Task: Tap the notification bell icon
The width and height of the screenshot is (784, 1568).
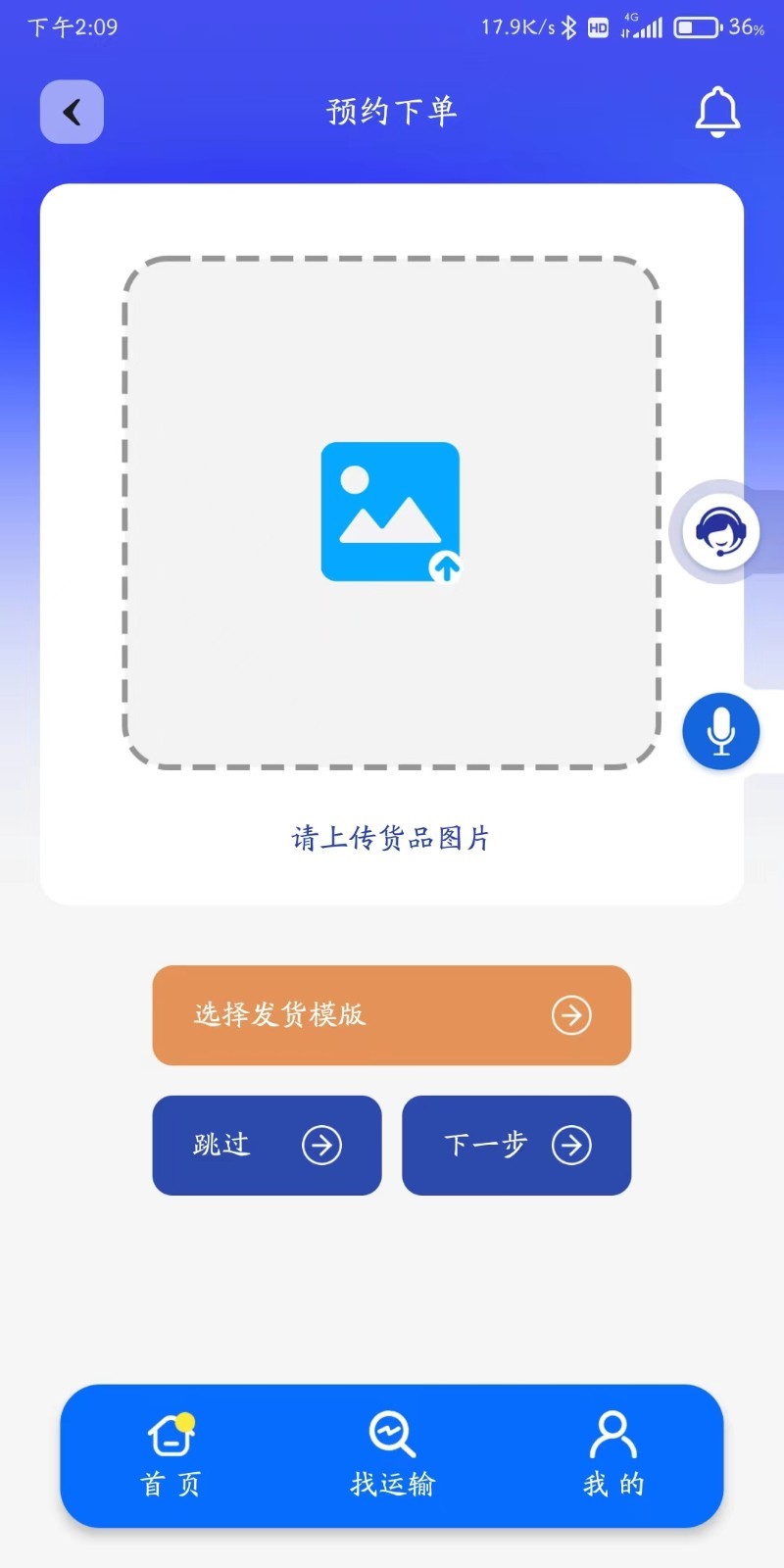Action: [x=719, y=112]
